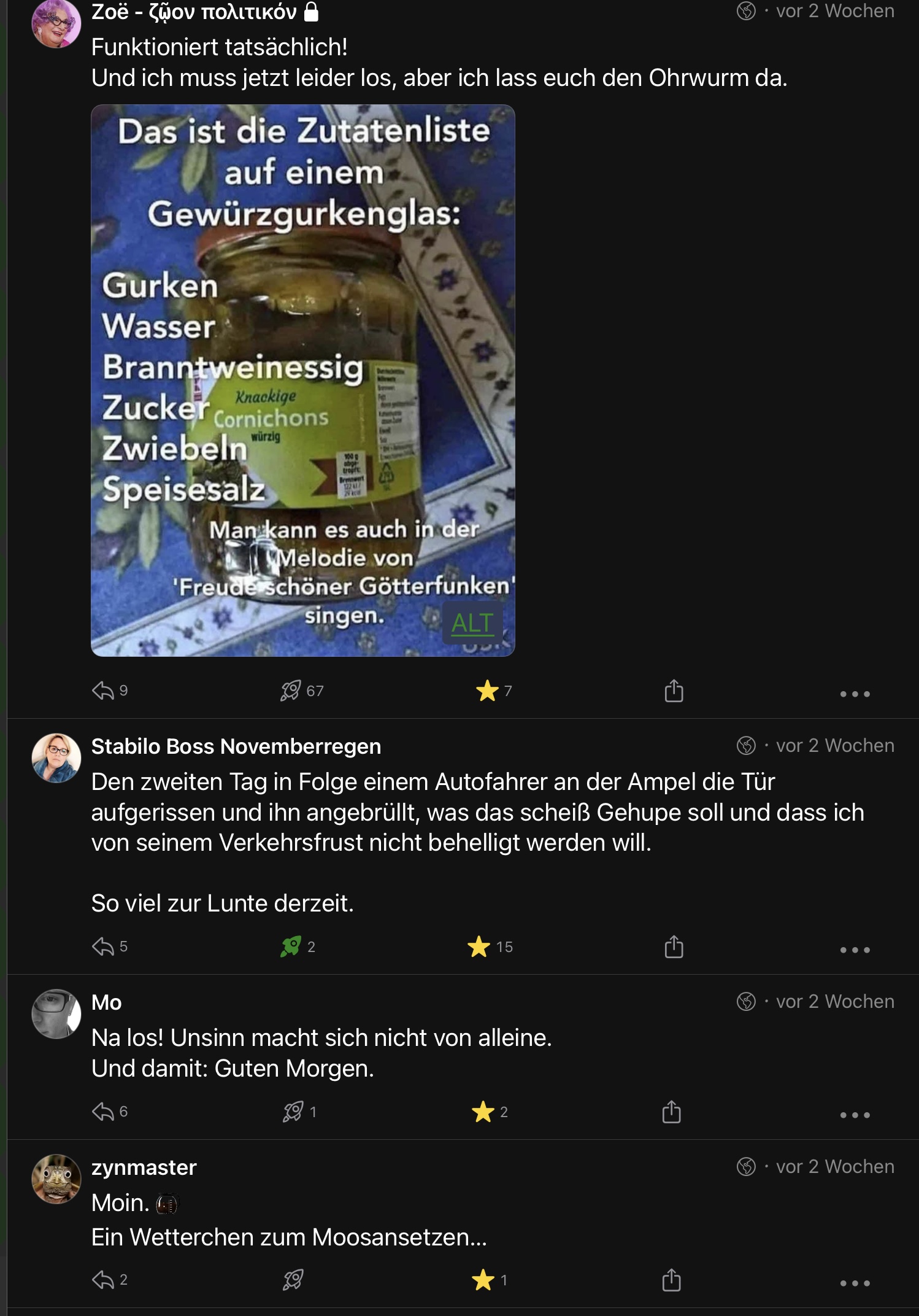Boost Zoë's post
Image resolution: width=919 pixels, height=1316 pixels.
291,691
